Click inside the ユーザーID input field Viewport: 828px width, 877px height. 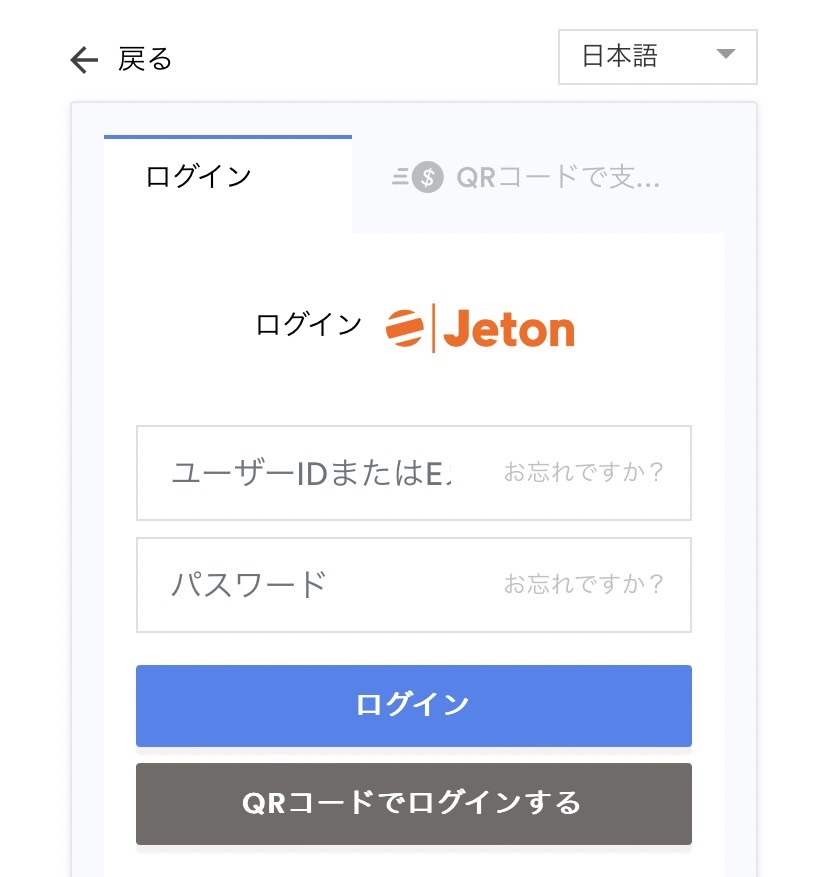300,473
